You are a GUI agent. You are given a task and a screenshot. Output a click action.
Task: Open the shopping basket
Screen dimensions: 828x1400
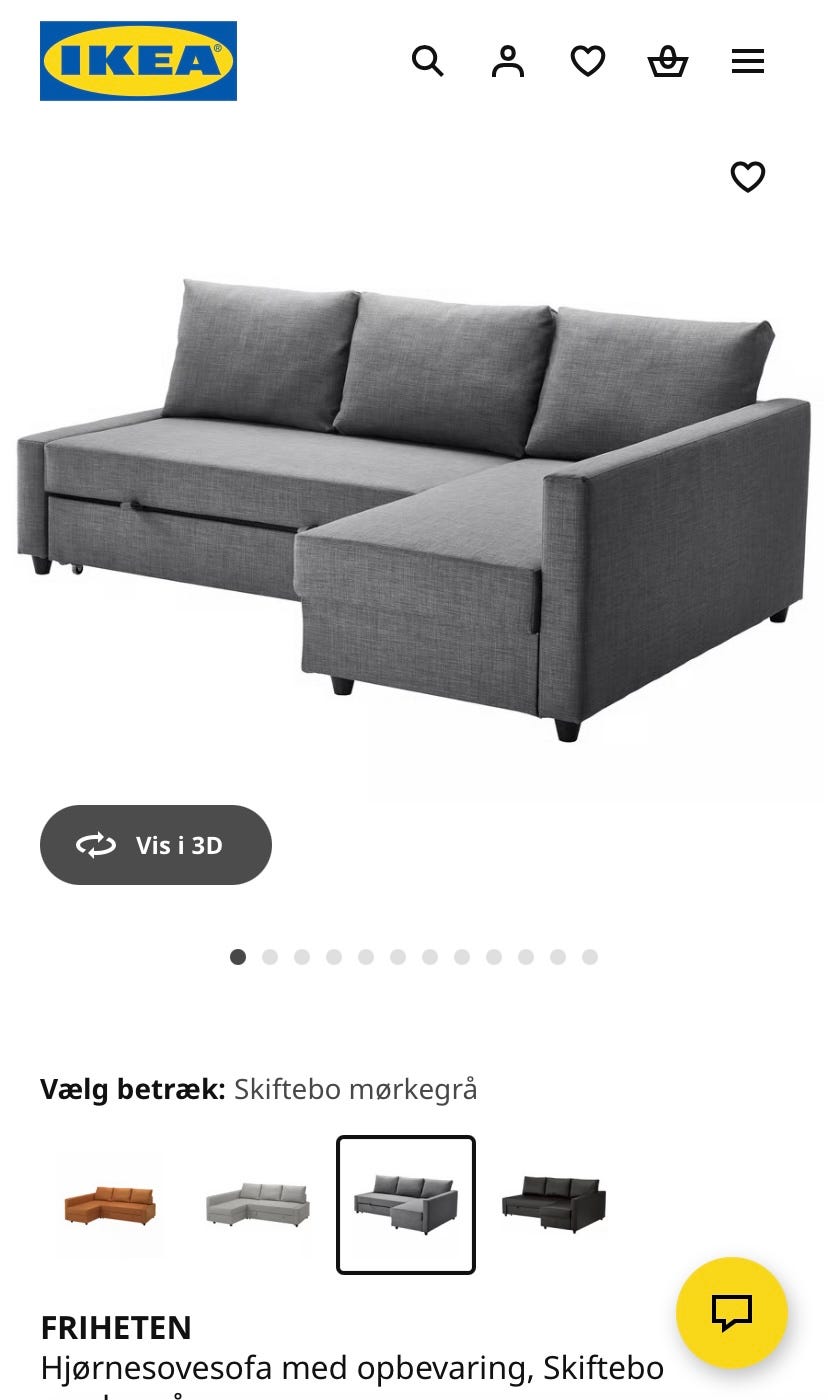point(667,61)
